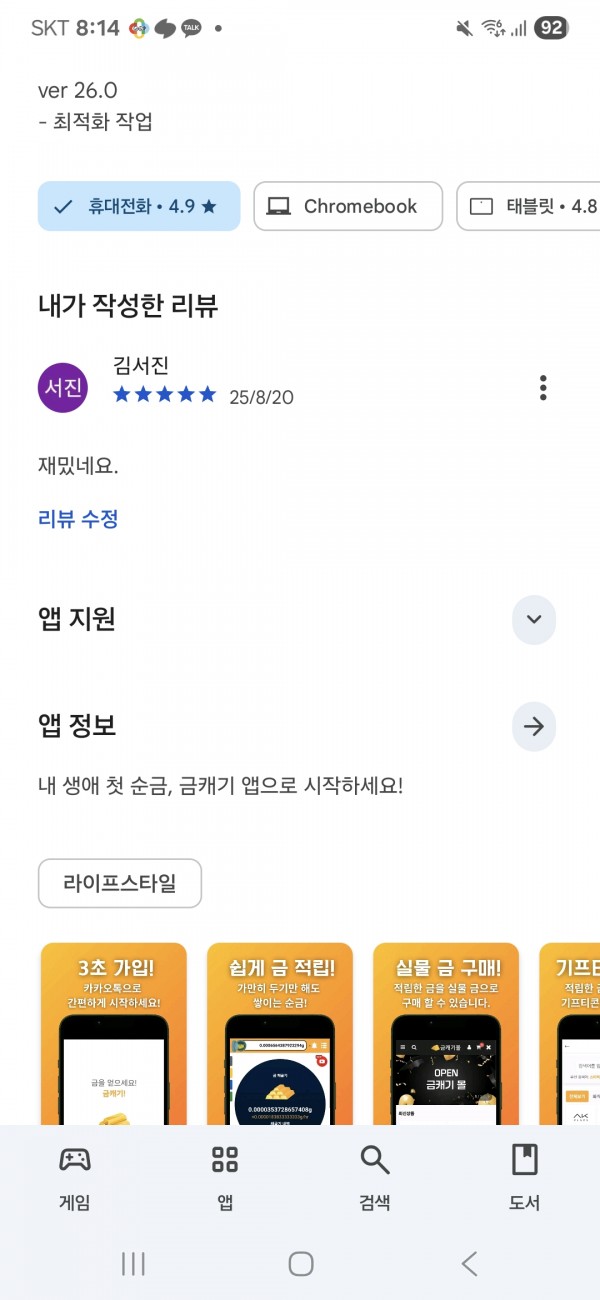The height and width of the screenshot is (1300, 600).
Task: Open the 앱 정보 arrow
Action: 534,727
